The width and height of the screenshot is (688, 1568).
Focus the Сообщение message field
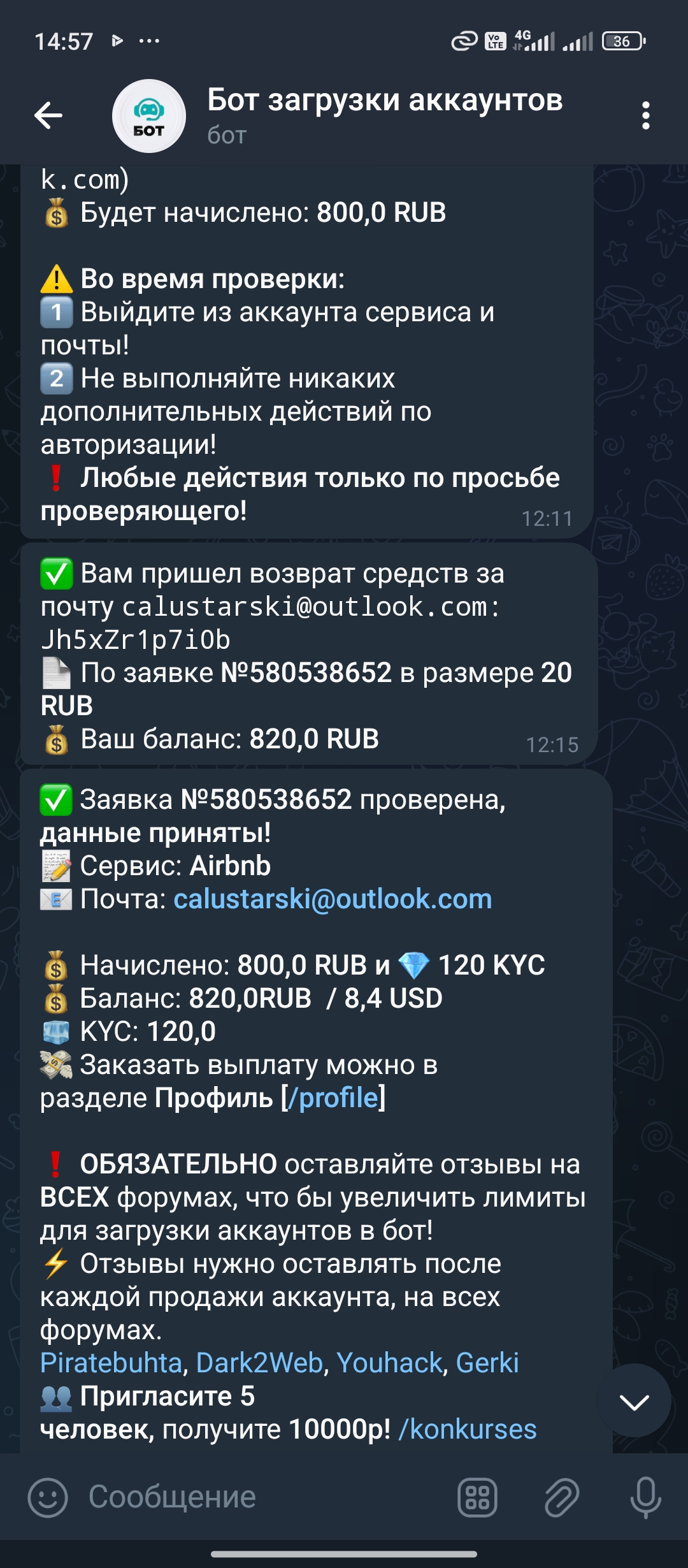coord(255,1497)
